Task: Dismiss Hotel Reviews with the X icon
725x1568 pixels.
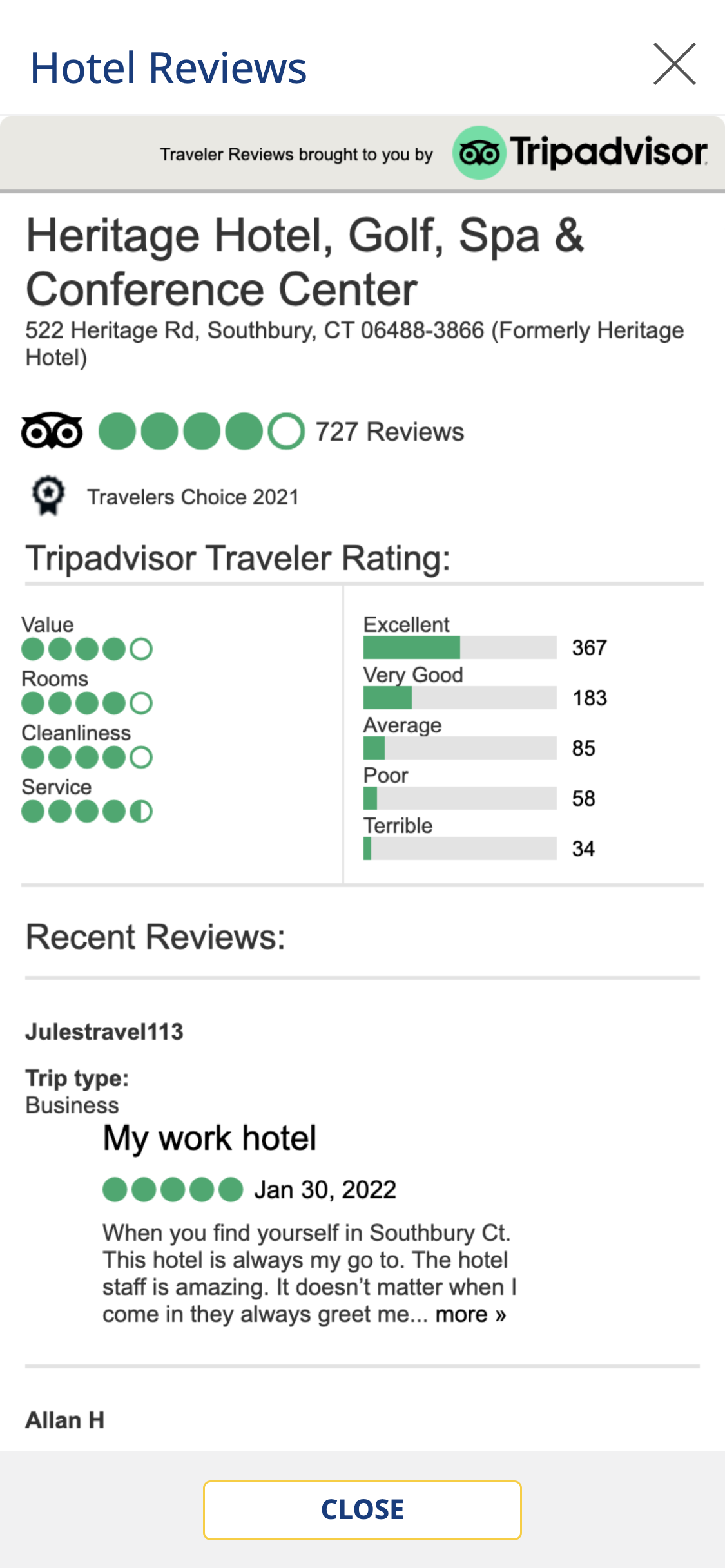Action: (674, 64)
